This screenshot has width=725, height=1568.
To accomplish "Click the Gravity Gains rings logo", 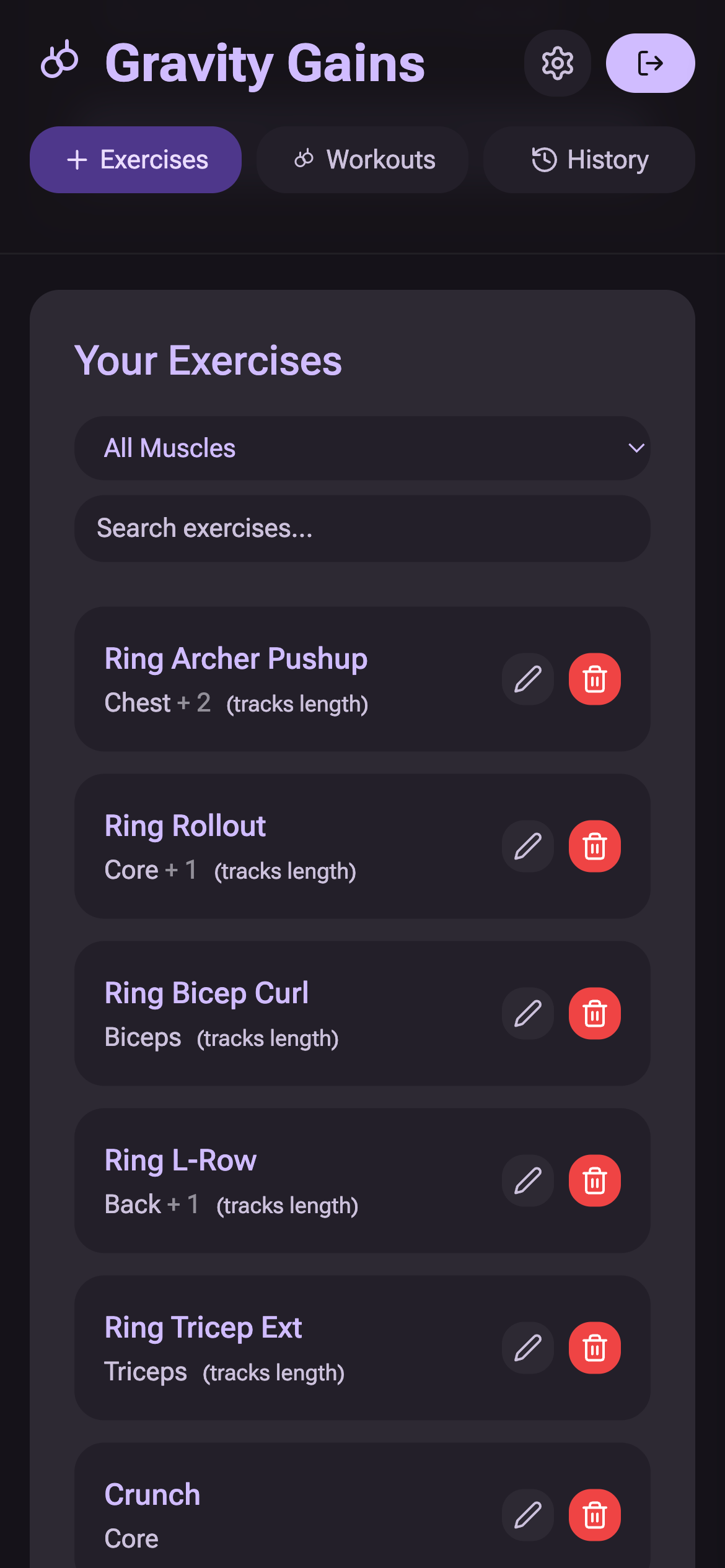I will click(x=59, y=61).
